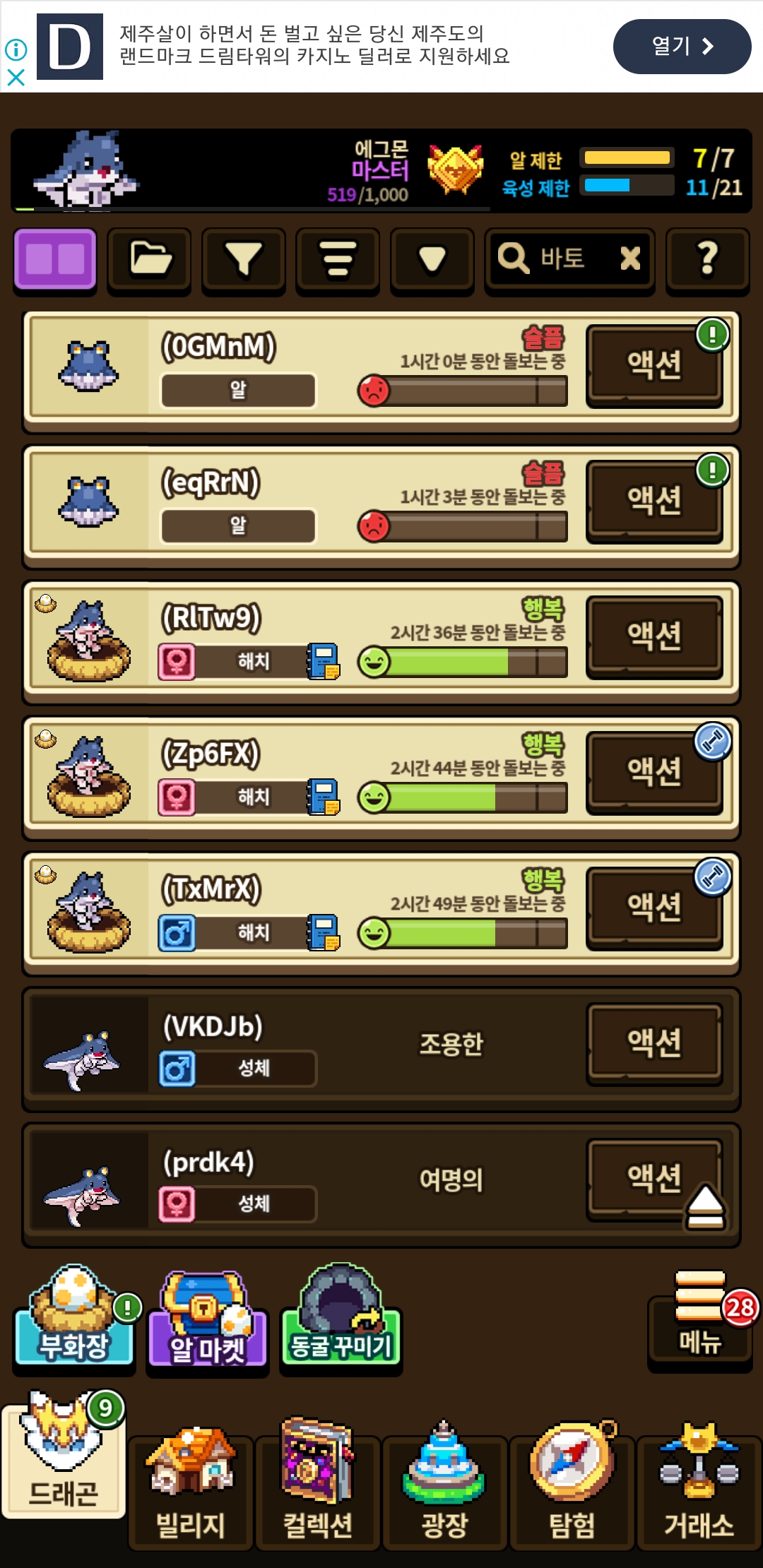Viewport: 763px width, 1568px height.
Task: Open the question mark help
Action: pos(708,259)
